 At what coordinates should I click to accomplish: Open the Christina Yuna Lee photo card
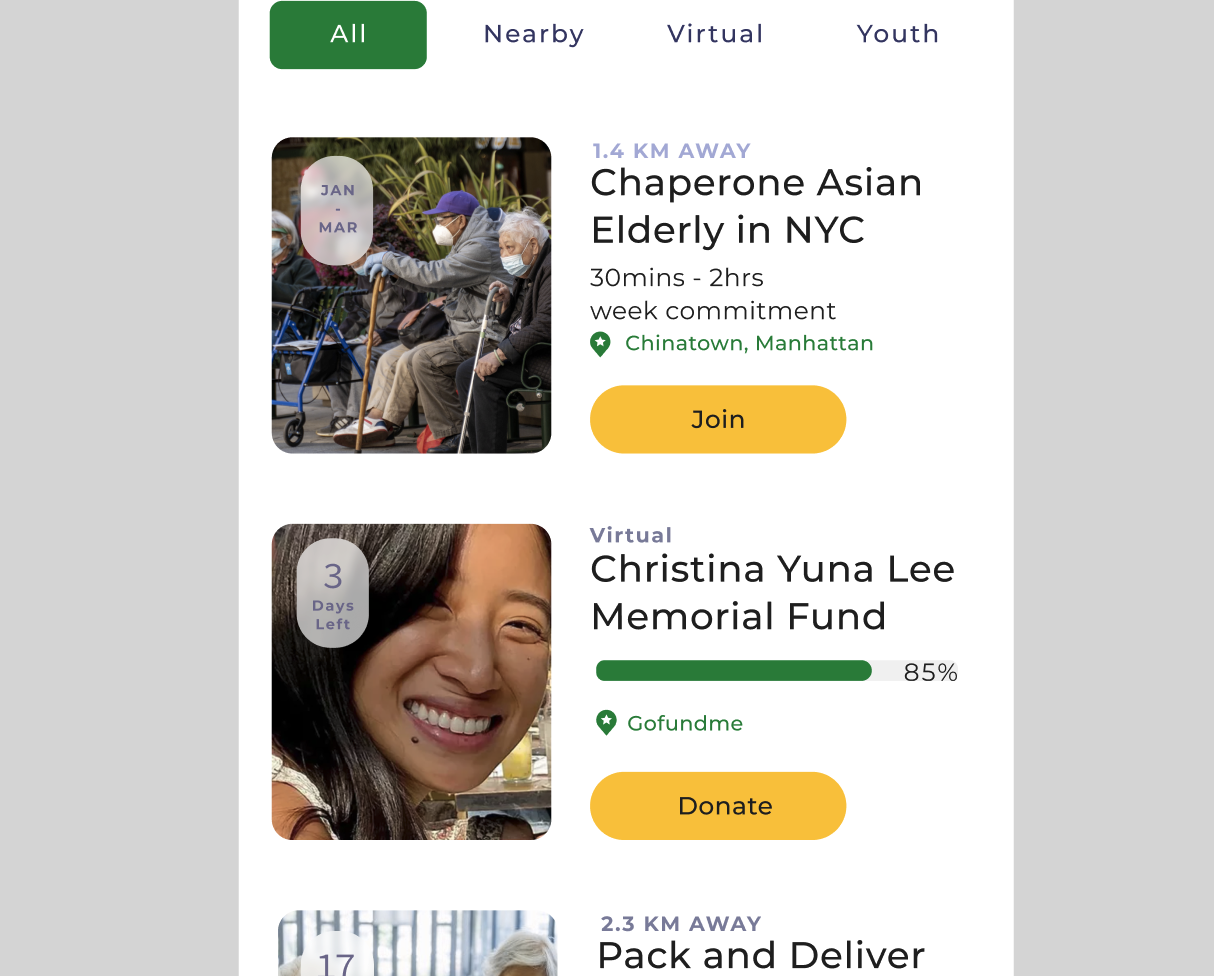pyautogui.click(x=411, y=682)
